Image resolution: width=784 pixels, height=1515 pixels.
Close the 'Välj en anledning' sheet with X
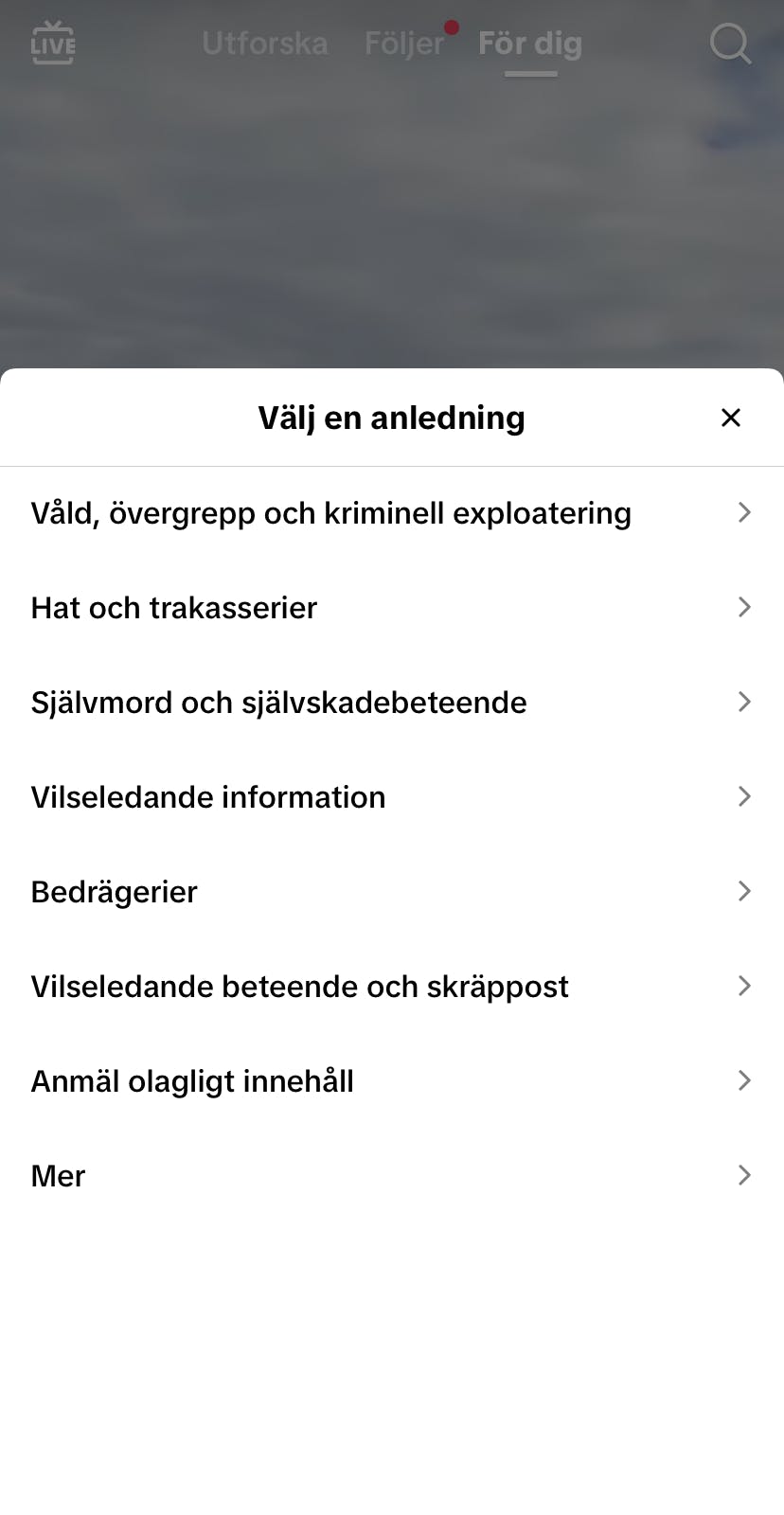(730, 418)
